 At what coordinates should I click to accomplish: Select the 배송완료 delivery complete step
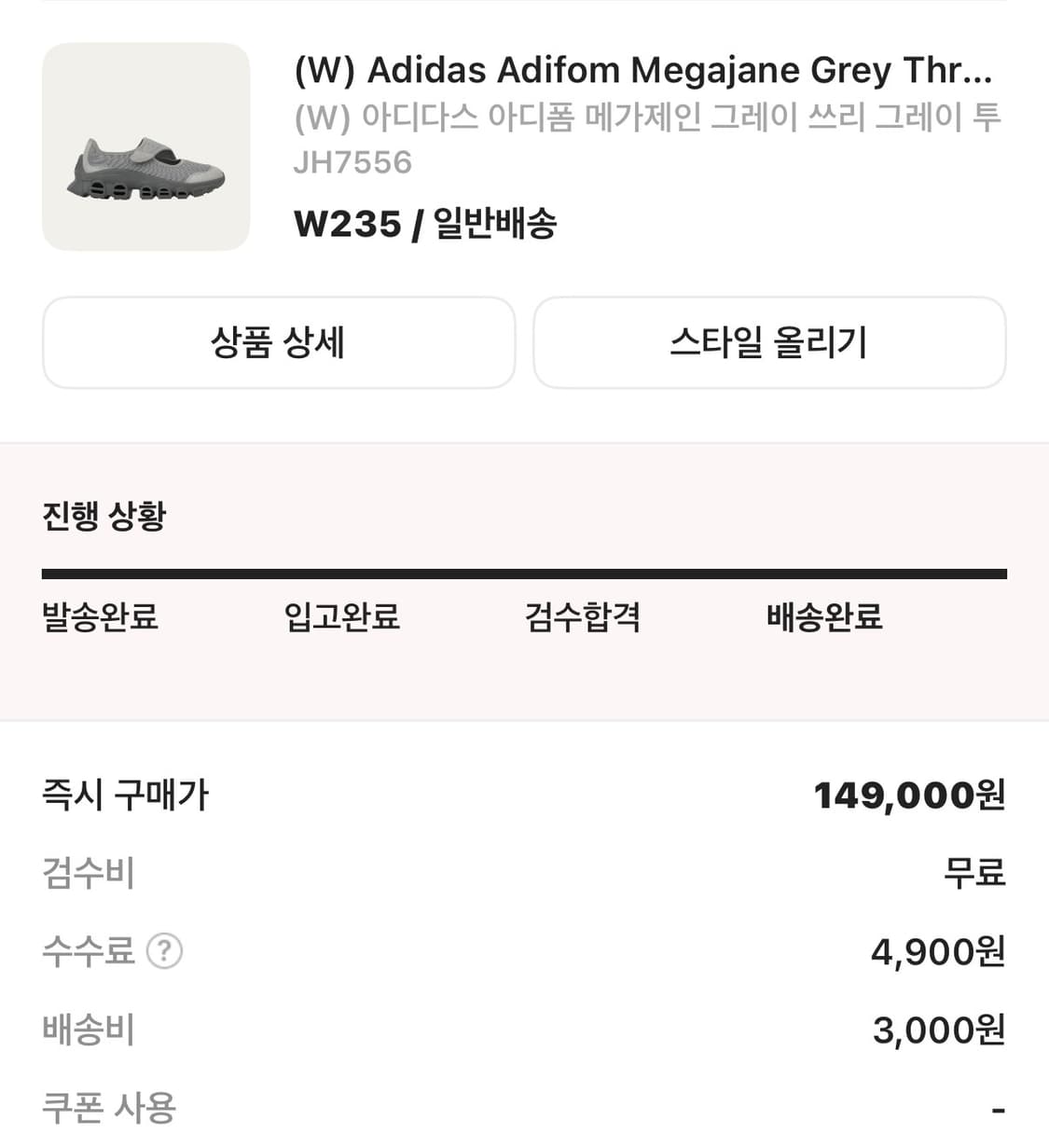coord(824,616)
